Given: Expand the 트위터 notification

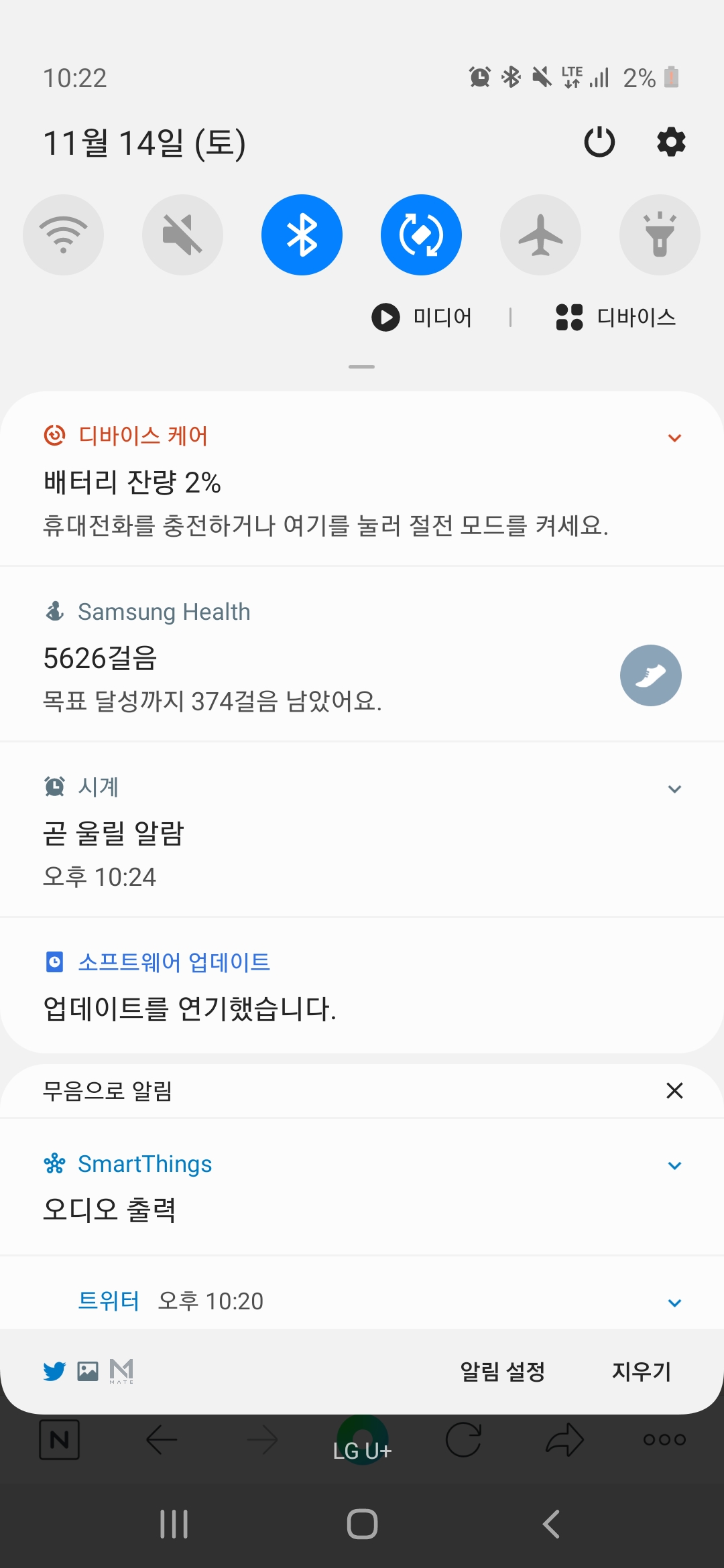Looking at the screenshot, I should pyautogui.click(x=674, y=1303).
